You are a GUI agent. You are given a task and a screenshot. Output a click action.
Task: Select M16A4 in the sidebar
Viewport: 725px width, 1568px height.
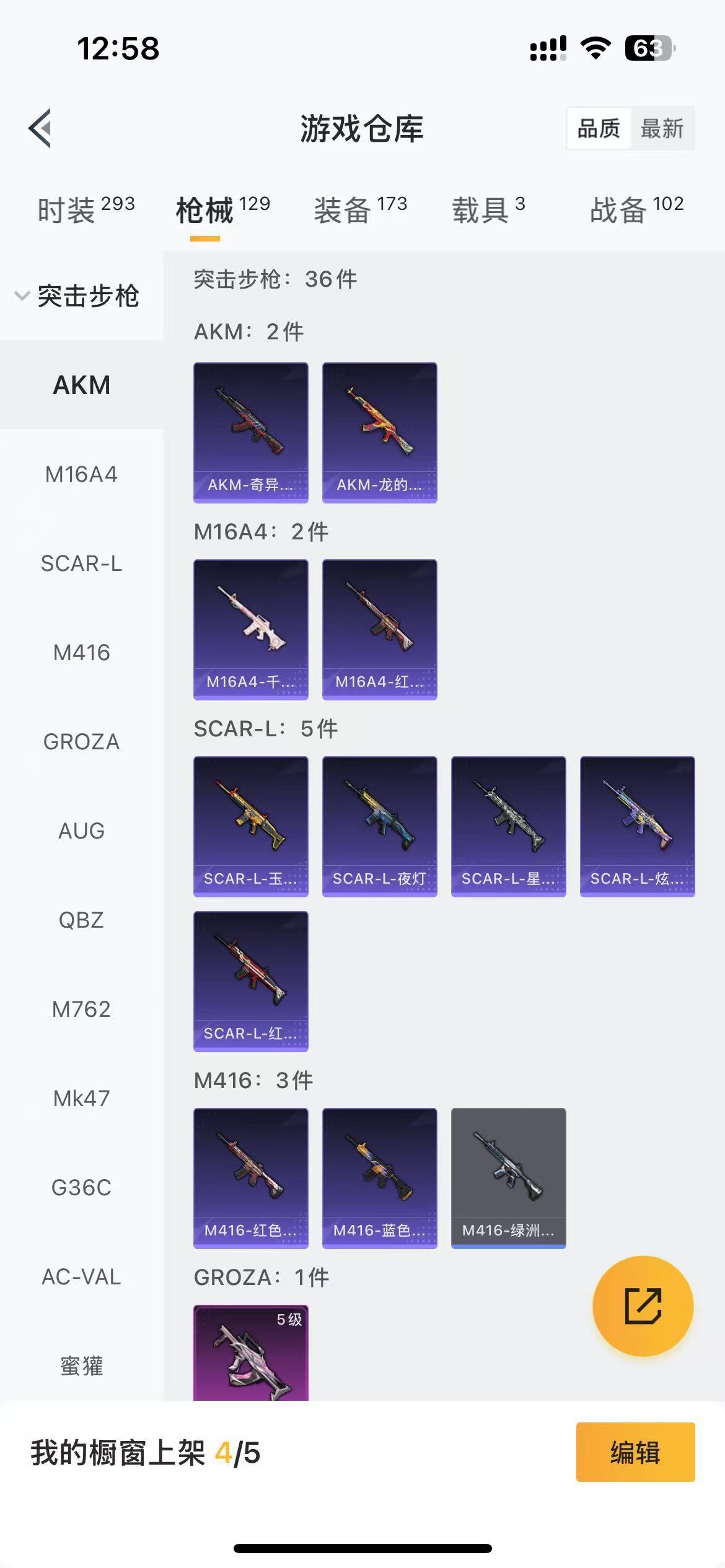pos(81,474)
